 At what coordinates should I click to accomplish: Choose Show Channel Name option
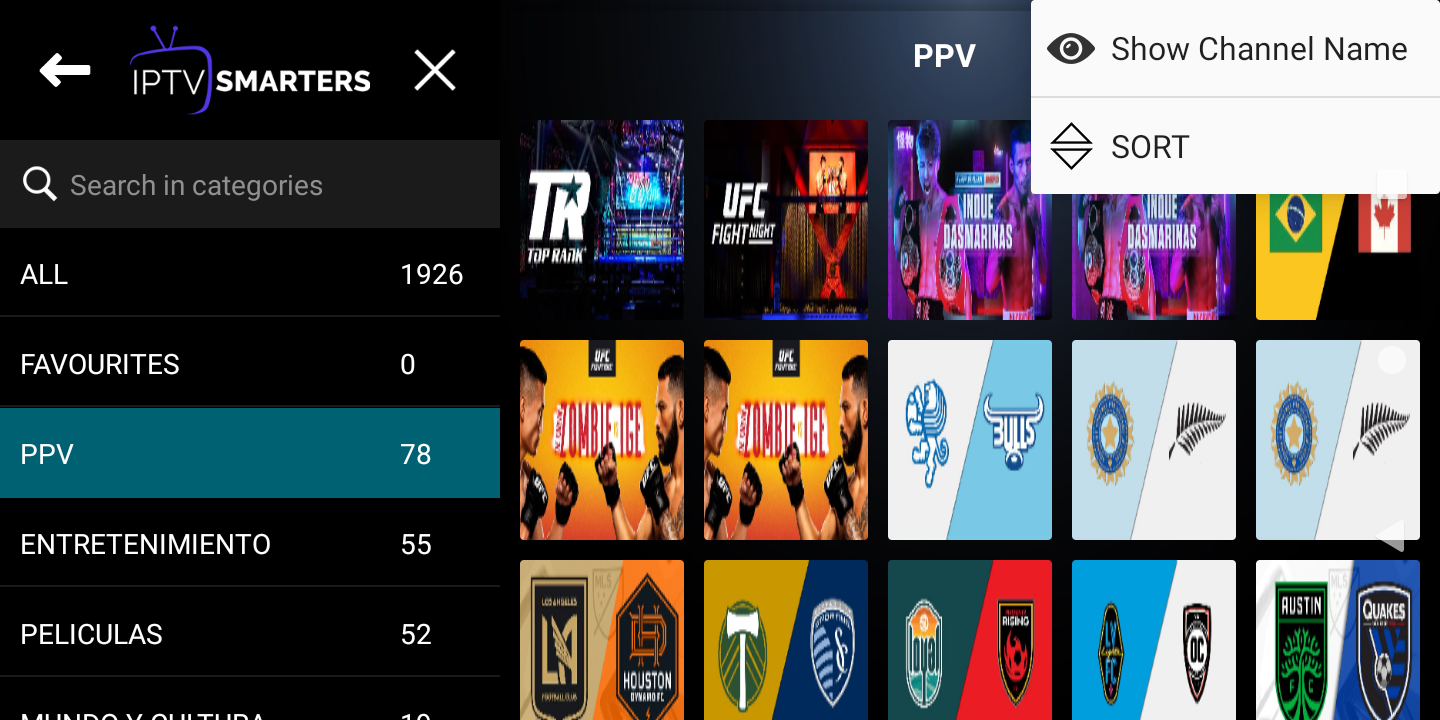pos(1235,49)
